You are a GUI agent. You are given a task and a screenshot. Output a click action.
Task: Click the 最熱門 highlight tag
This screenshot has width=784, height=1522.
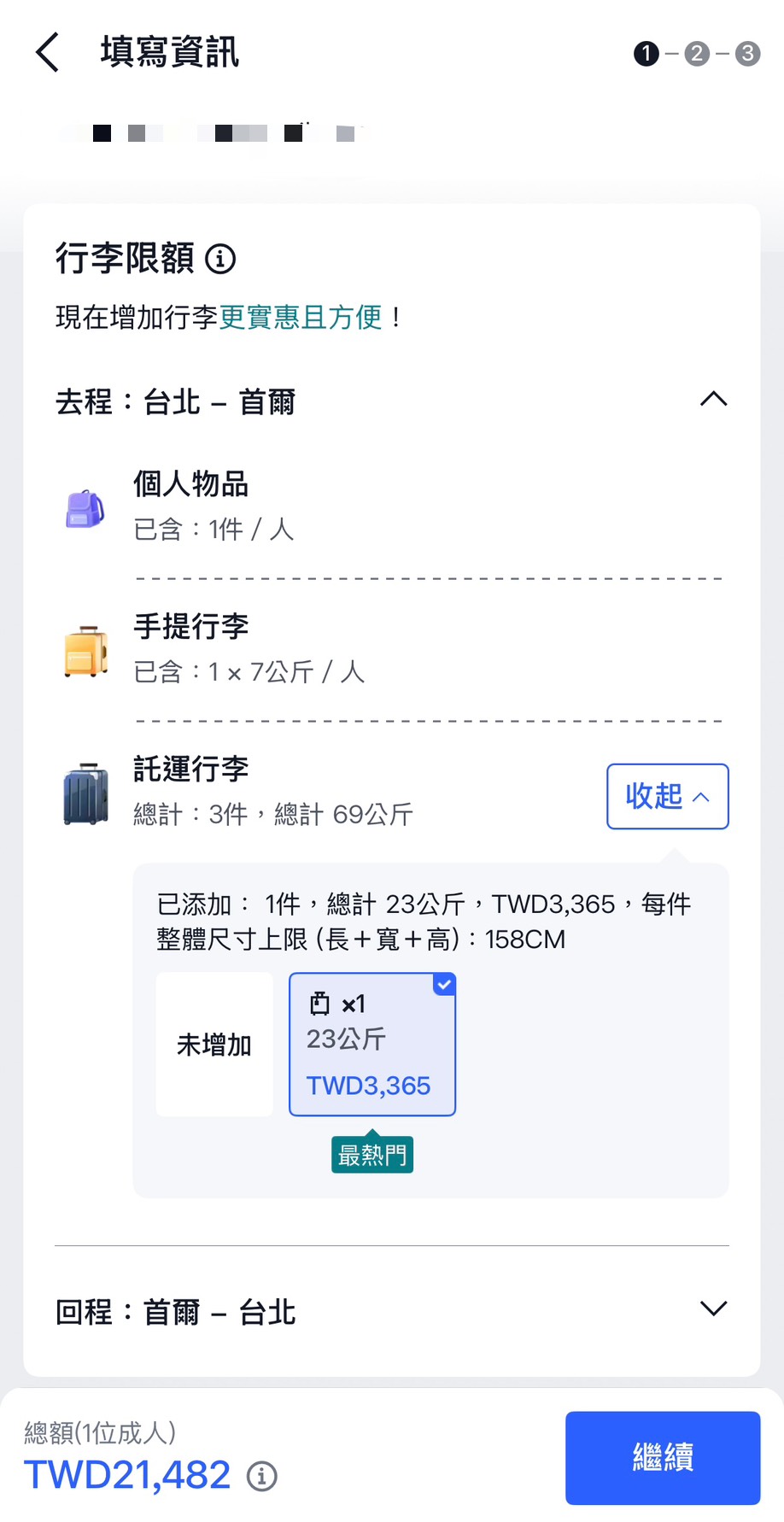click(372, 1154)
